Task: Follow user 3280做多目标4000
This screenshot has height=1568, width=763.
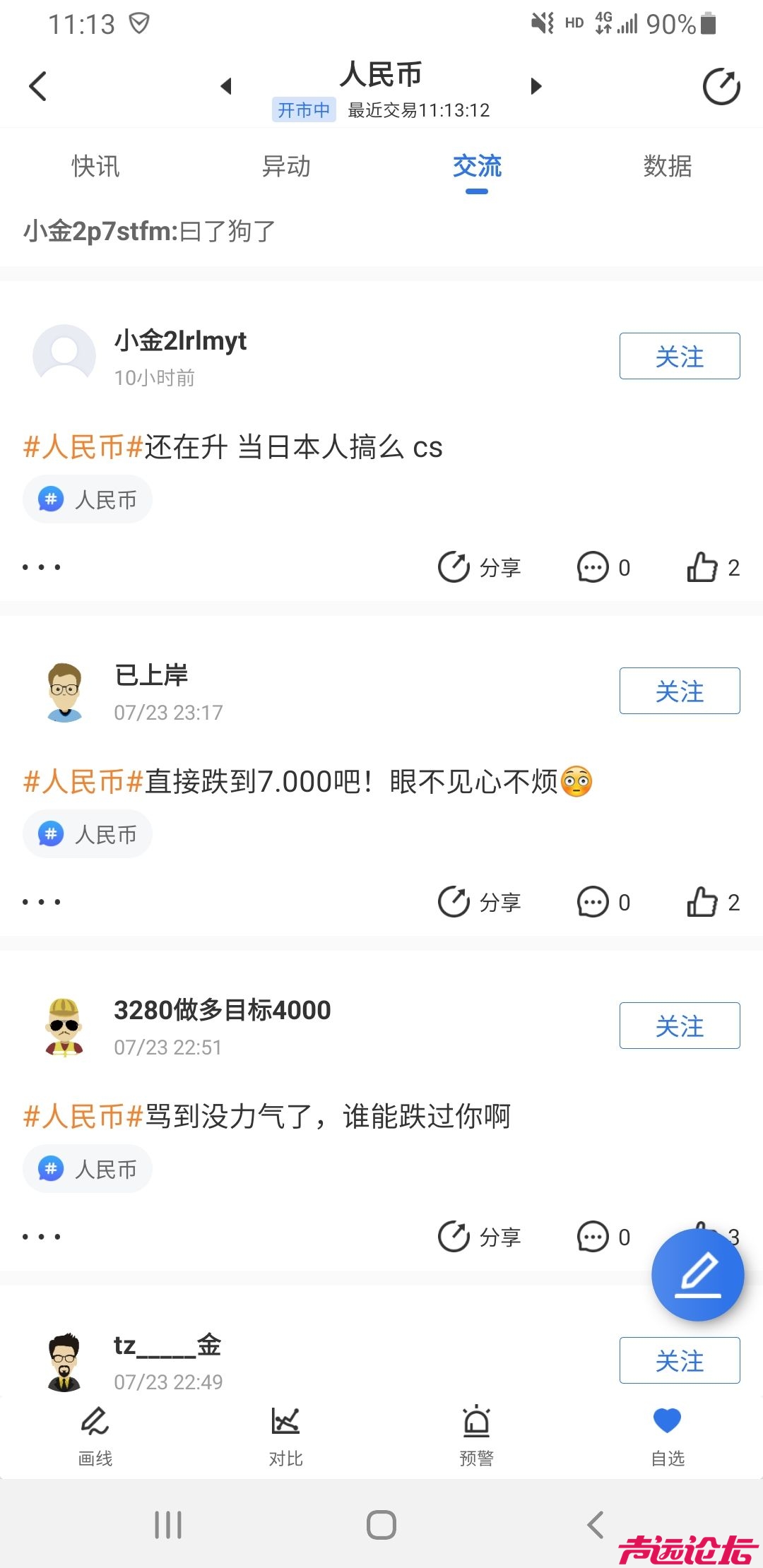Action: 679,1026
